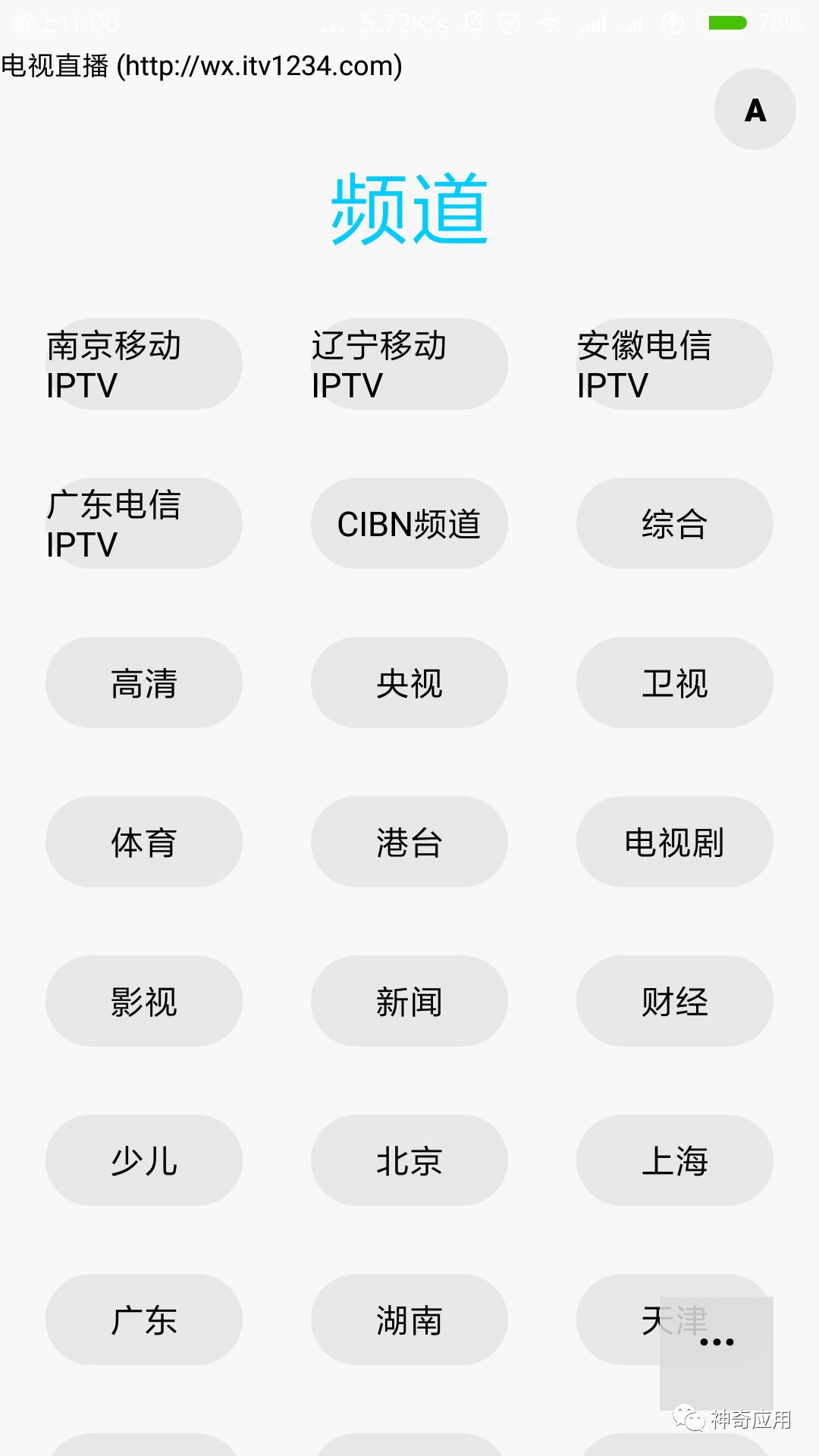Viewport: 819px width, 1456px height.
Task: Open the 南京移动 IPTV channel group
Action: click(144, 365)
